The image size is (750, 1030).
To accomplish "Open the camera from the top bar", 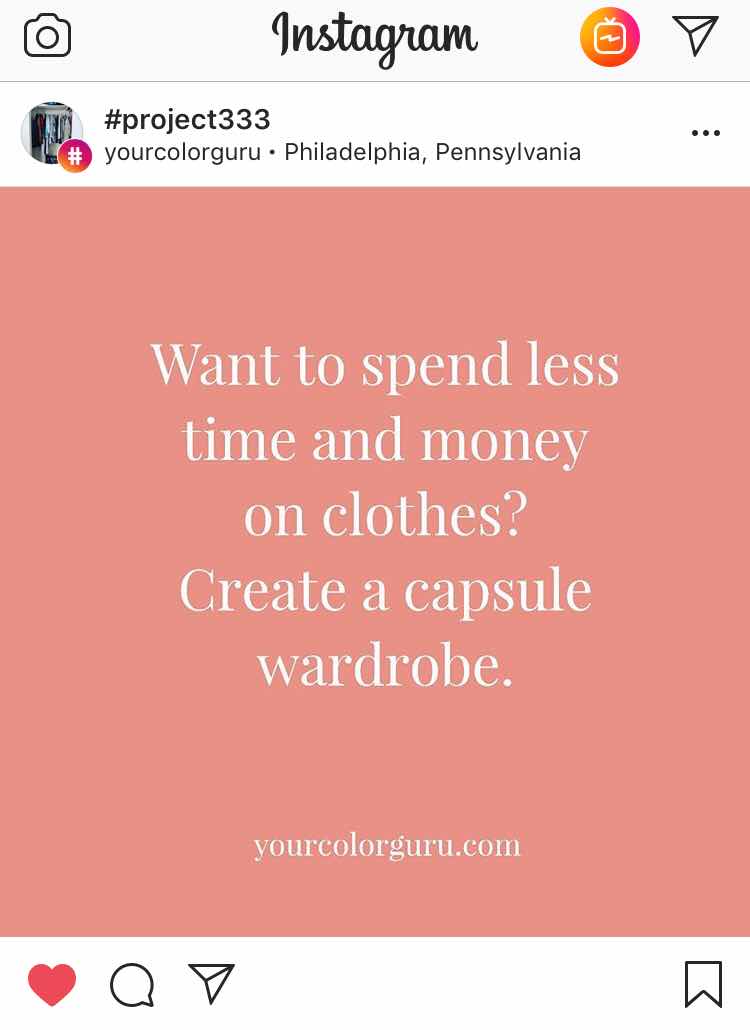I will [x=47, y=38].
